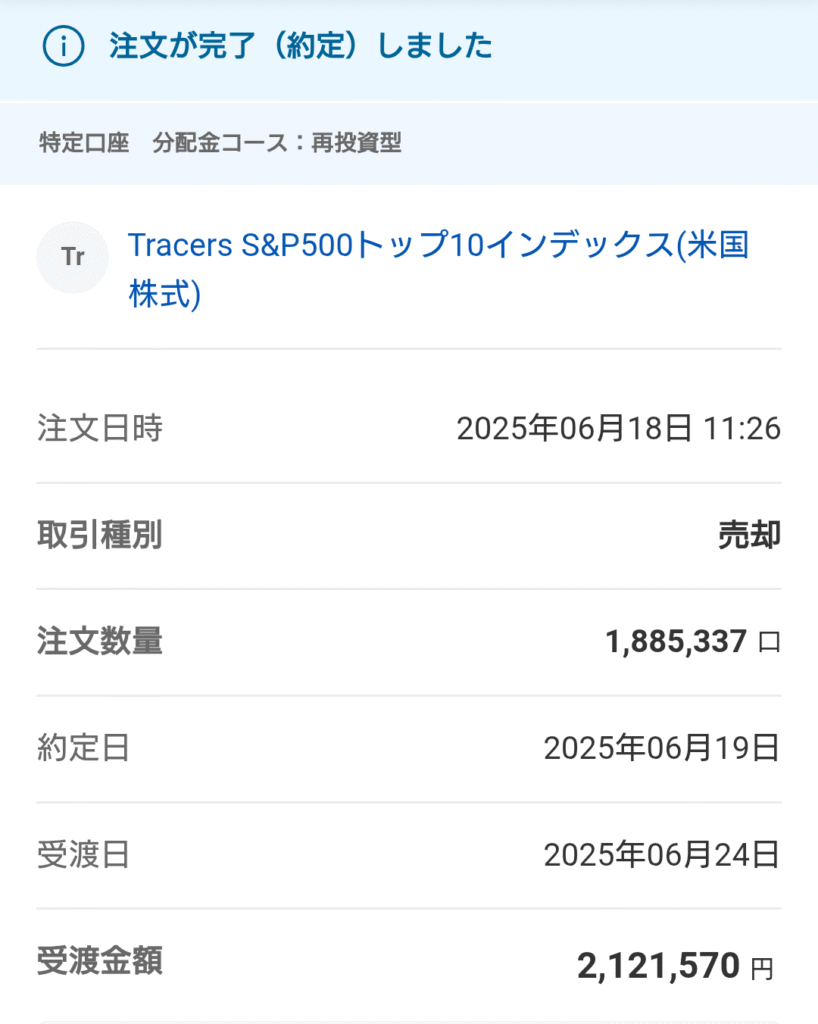
Task: Open the Tracers S&P500トップ10インデックス fund link
Action: pos(438,247)
